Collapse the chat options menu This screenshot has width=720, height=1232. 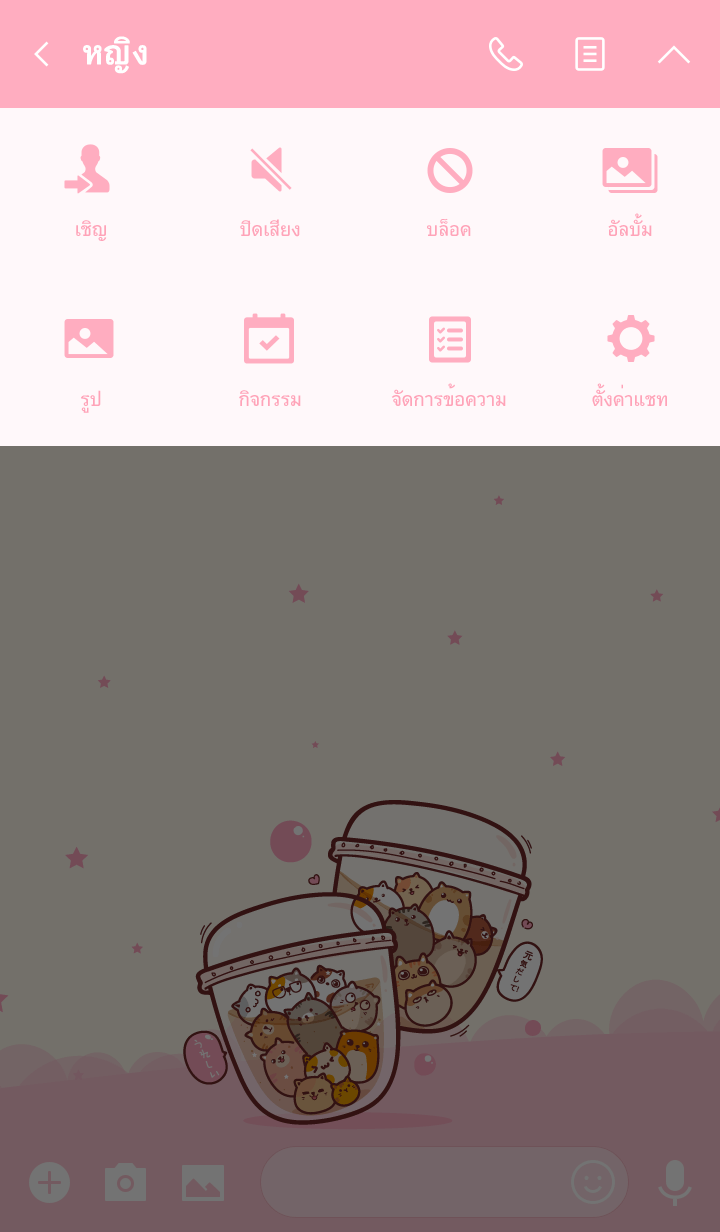(673, 54)
